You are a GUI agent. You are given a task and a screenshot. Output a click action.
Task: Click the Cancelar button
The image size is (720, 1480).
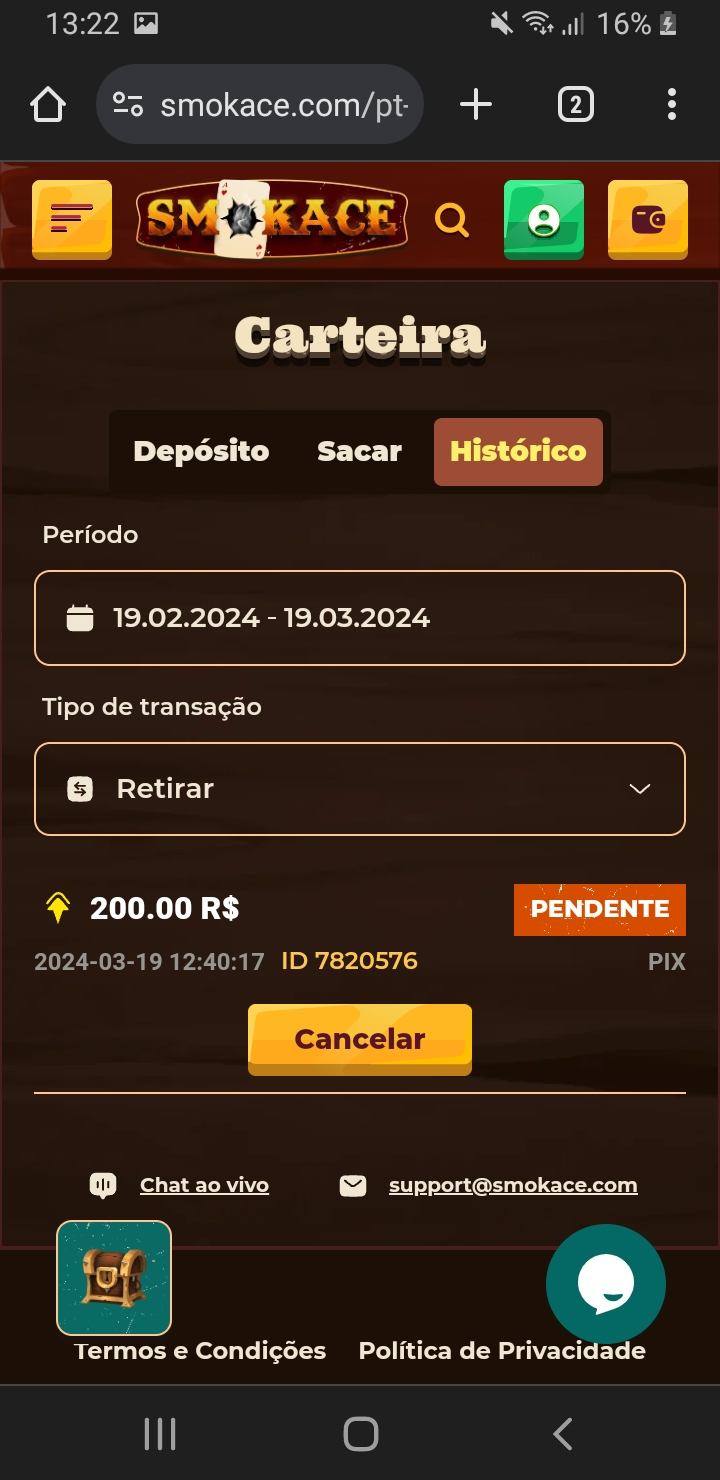pyautogui.click(x=359, y=1038)
